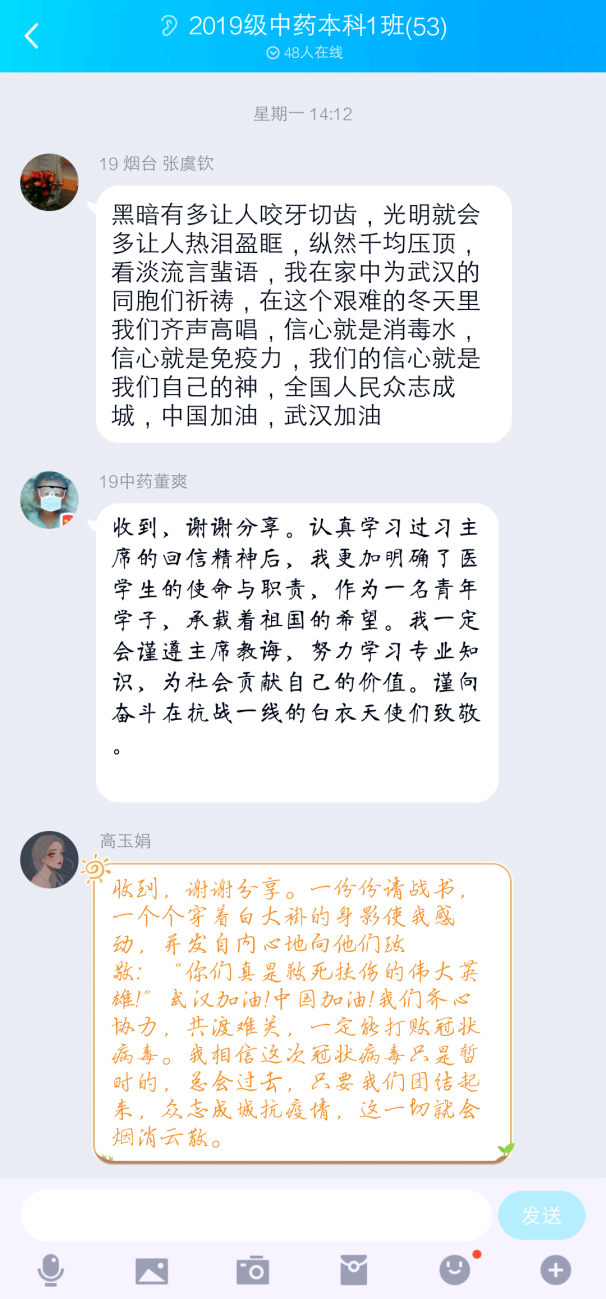
Task: Open 张虞钦's profile avatar
Action: click(49, 182)
